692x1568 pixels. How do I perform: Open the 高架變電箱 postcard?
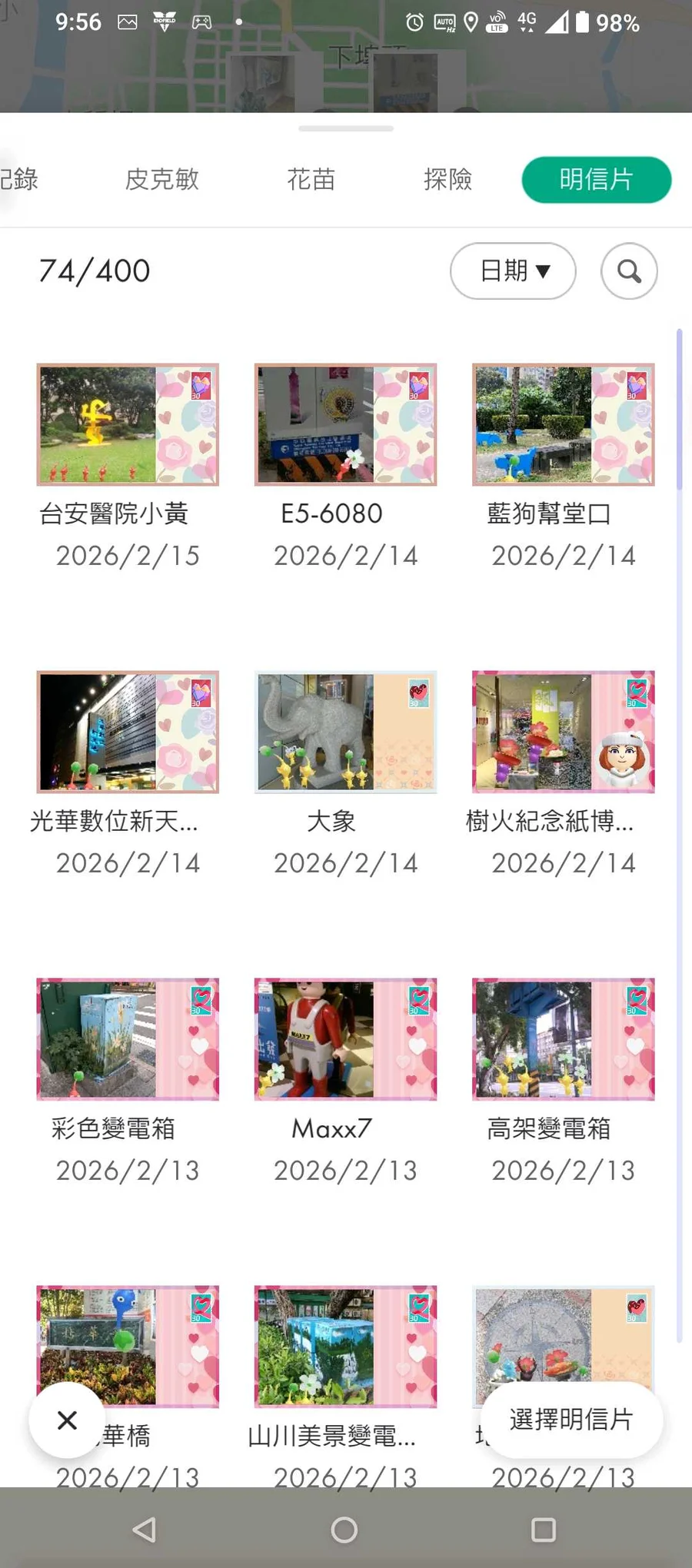[563, 1040]
